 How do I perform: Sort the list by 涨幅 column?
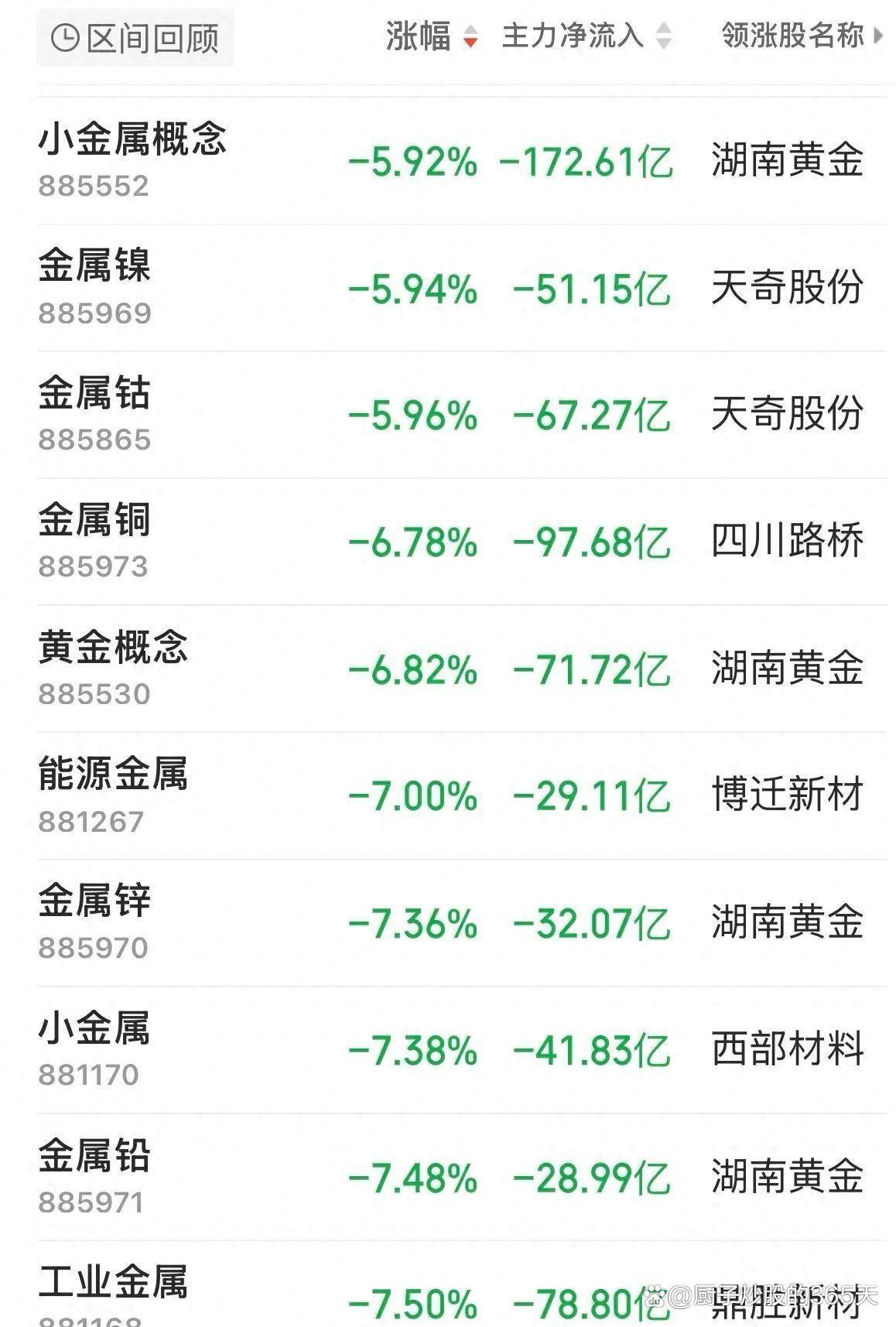[x=432, y=36]
